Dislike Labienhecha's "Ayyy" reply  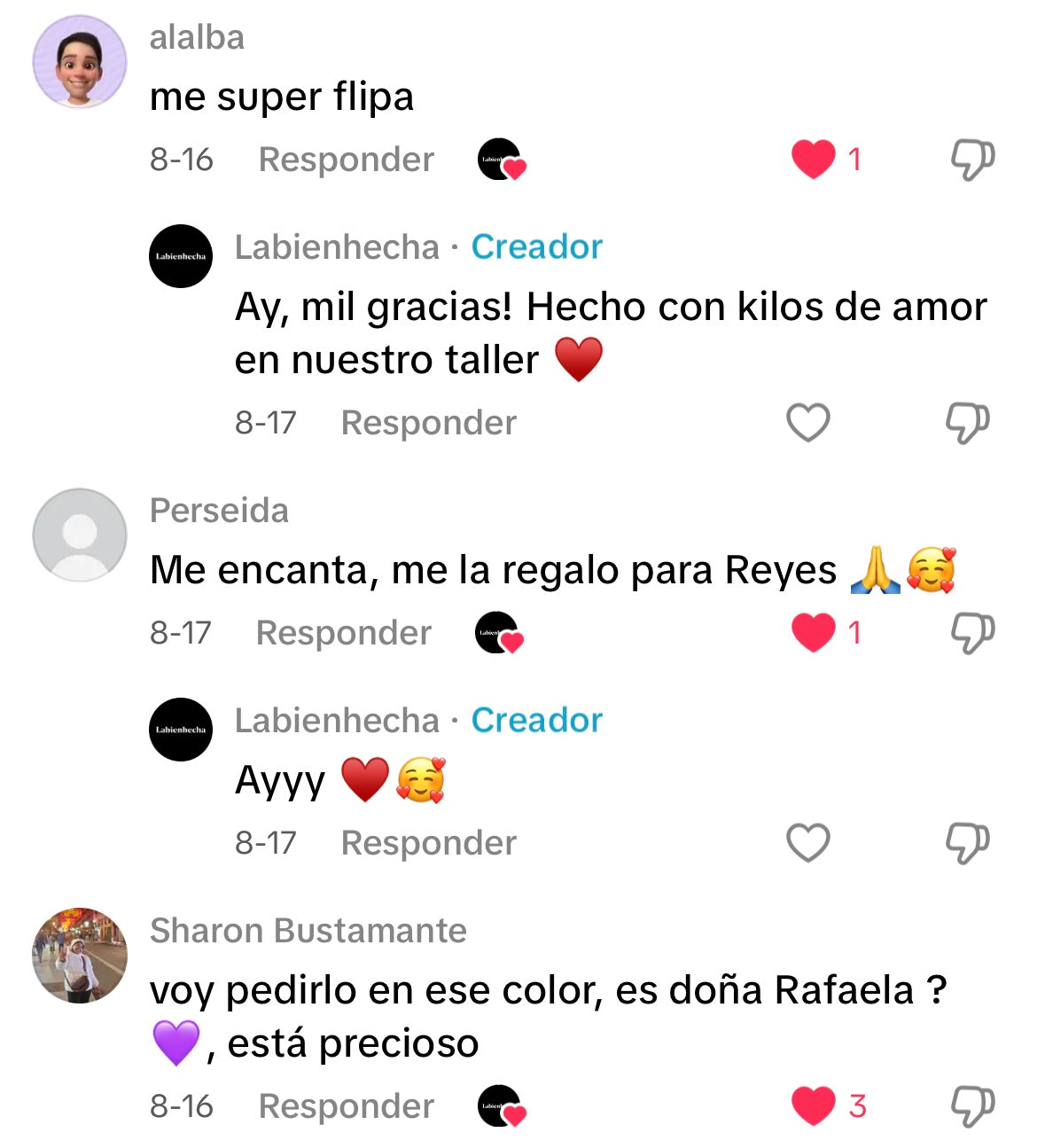(968, 843)
